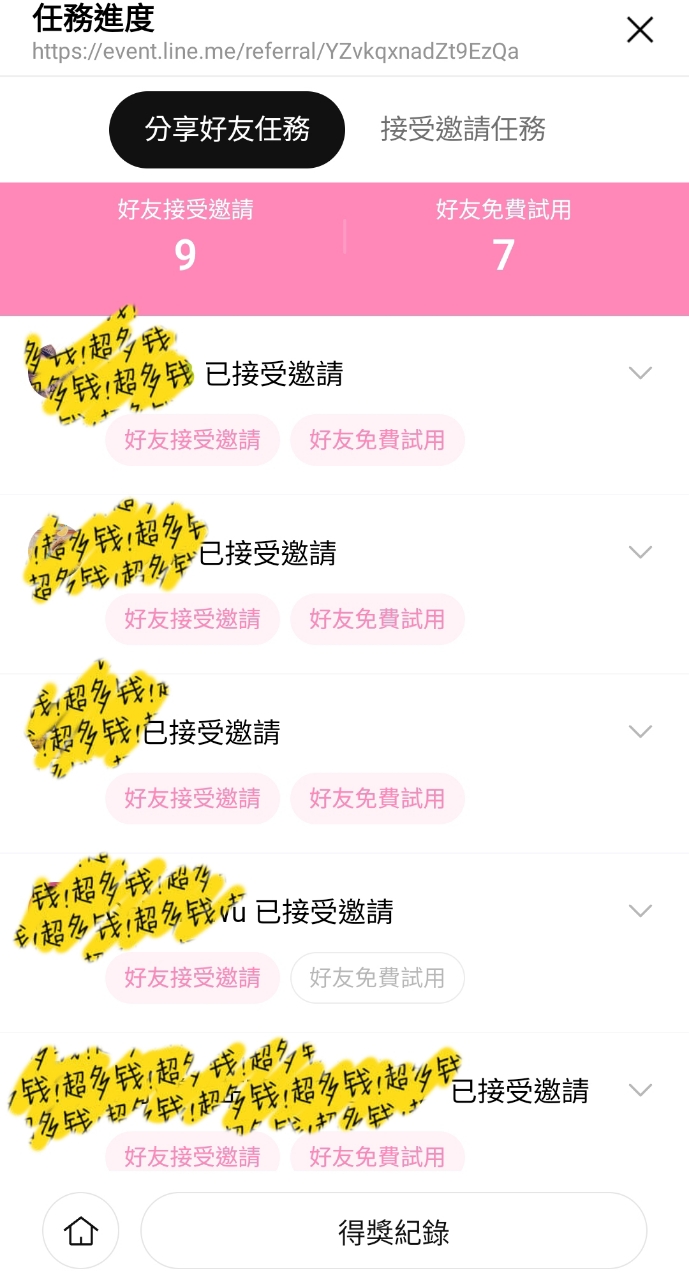Switch to 分享好友任務 tab
The image size is (689, 1280).
coord(227,130)
